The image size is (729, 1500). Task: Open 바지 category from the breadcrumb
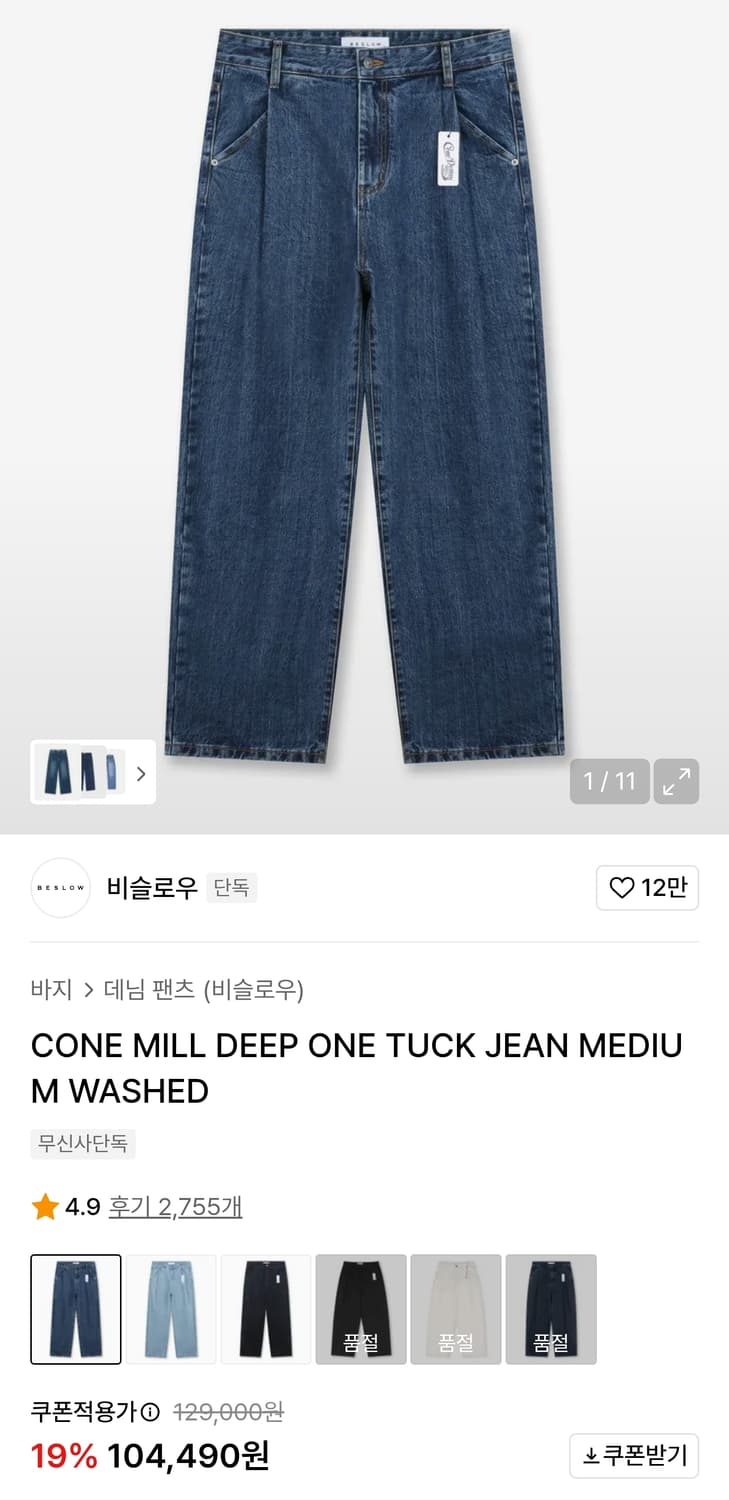[x=50, y=988]
